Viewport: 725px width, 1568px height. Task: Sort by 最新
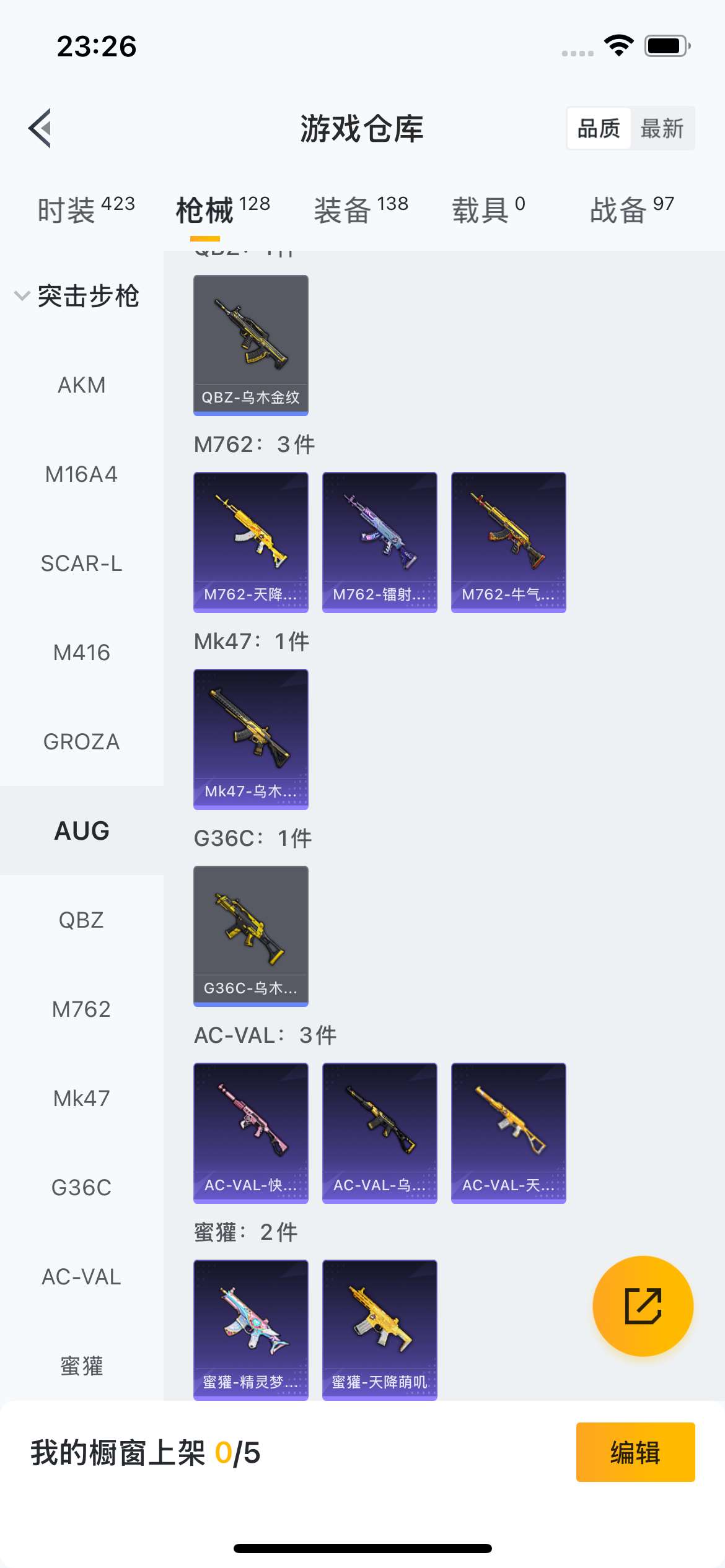(662, 129)
